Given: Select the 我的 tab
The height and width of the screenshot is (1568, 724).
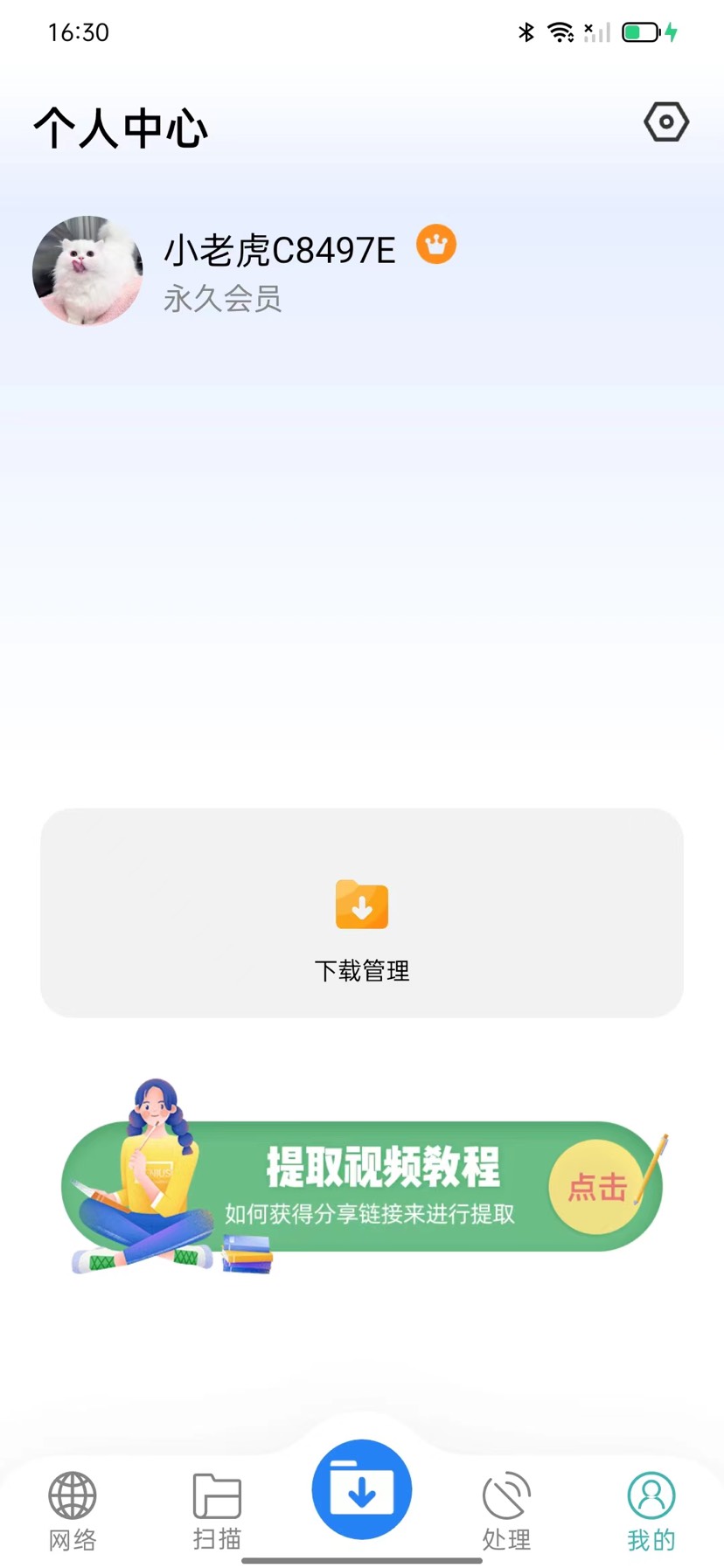Looking at the screenshot, I should [x=651, y=1509].
